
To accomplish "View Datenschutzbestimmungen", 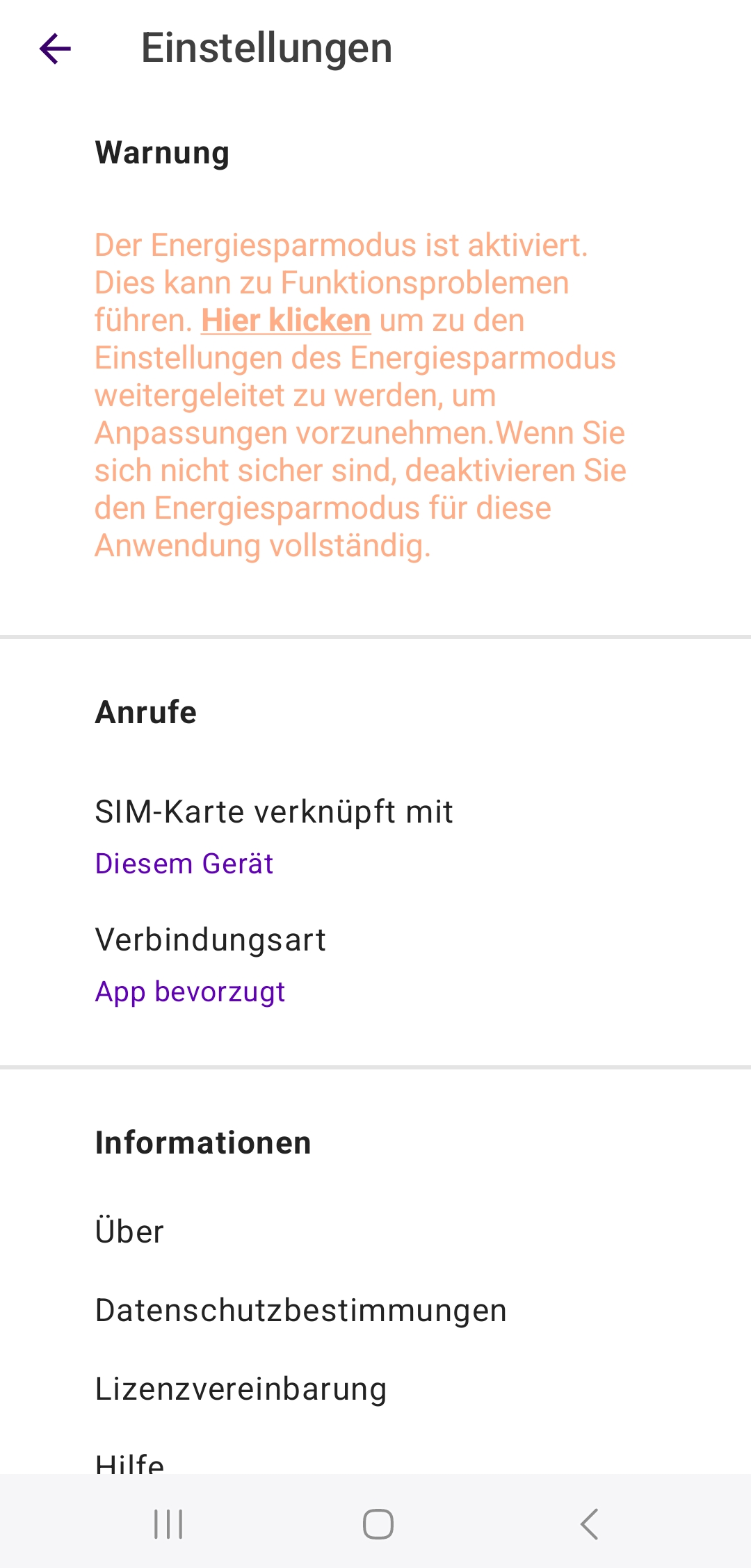I will 300,1310.
